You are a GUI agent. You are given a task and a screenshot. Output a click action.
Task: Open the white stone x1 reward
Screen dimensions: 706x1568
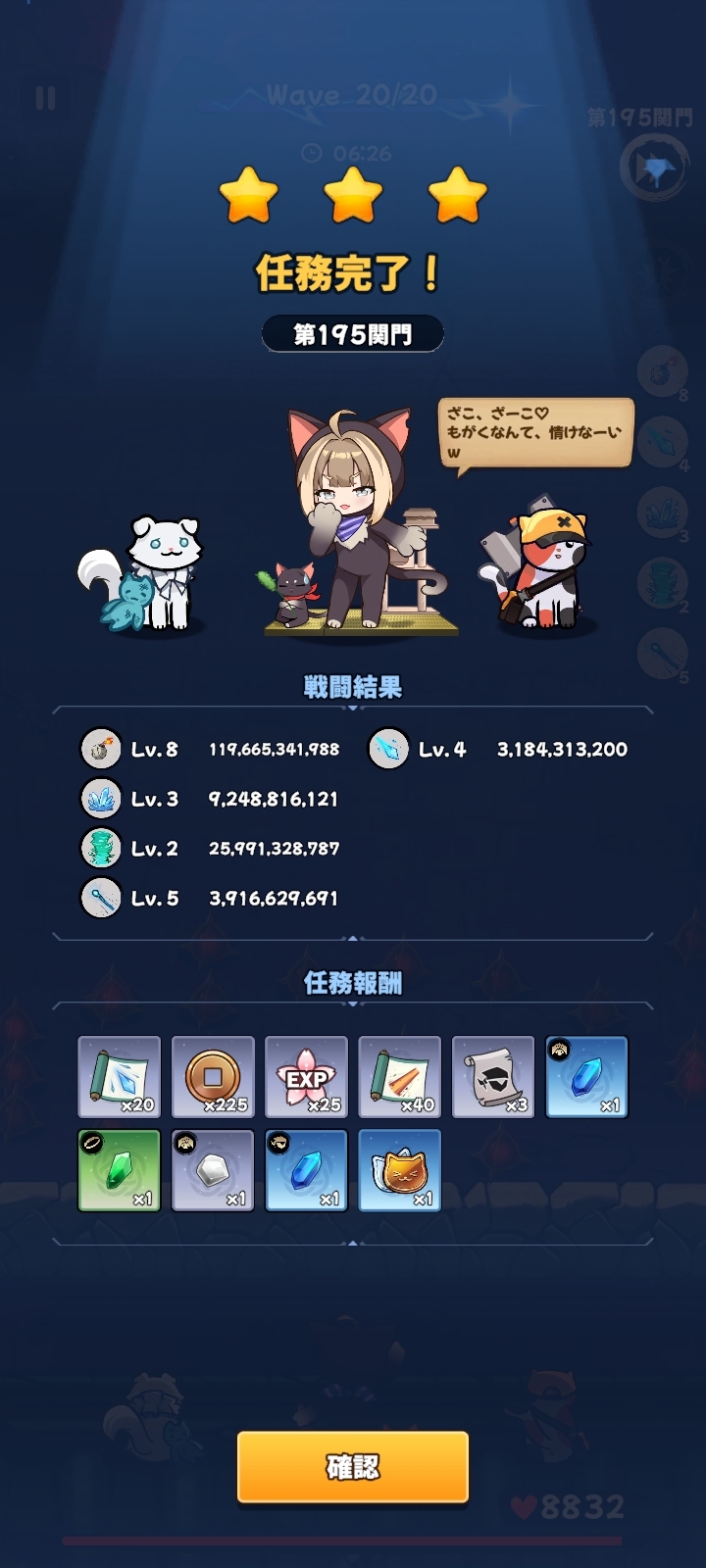pyautogui.click(x=213, y=1171)
